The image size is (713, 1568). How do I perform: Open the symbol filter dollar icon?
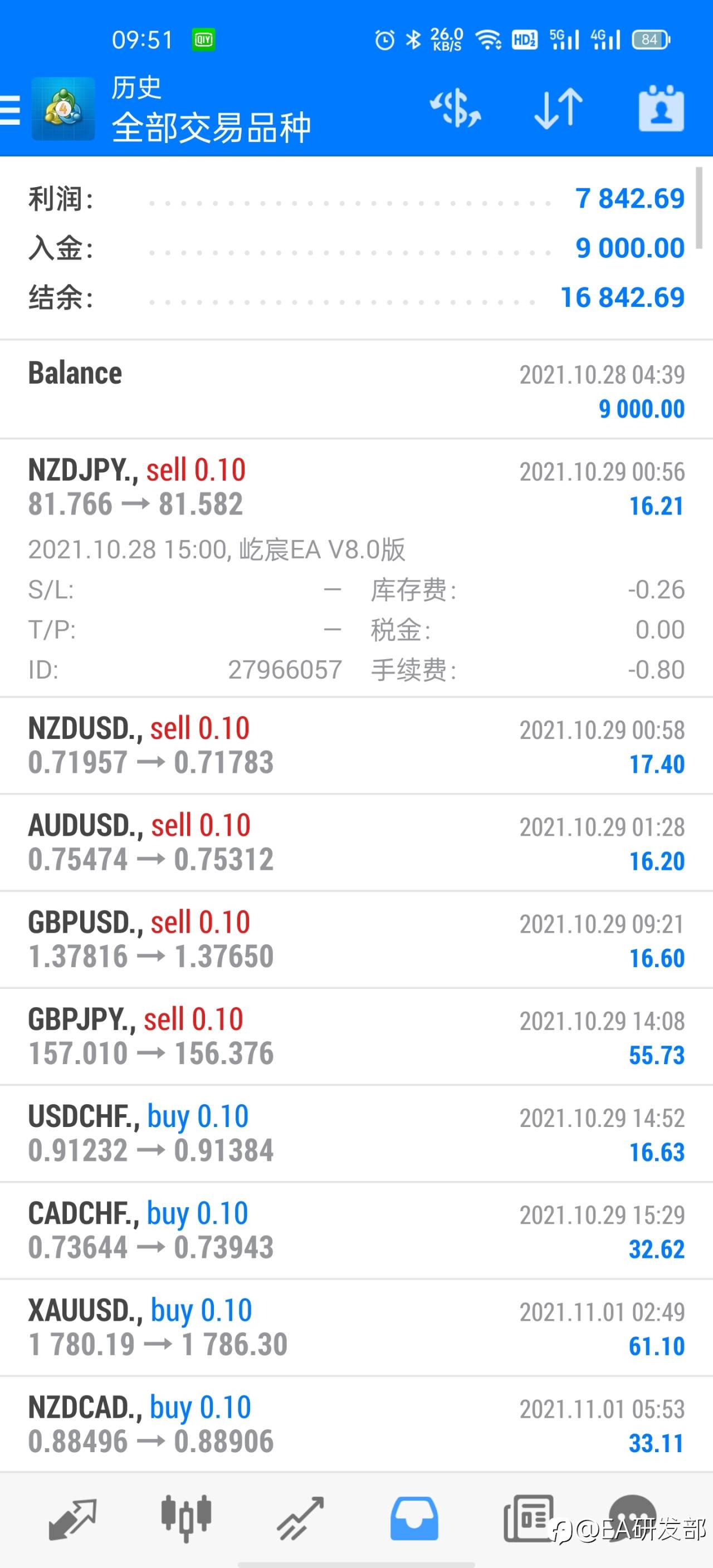[x=456, y=109]
